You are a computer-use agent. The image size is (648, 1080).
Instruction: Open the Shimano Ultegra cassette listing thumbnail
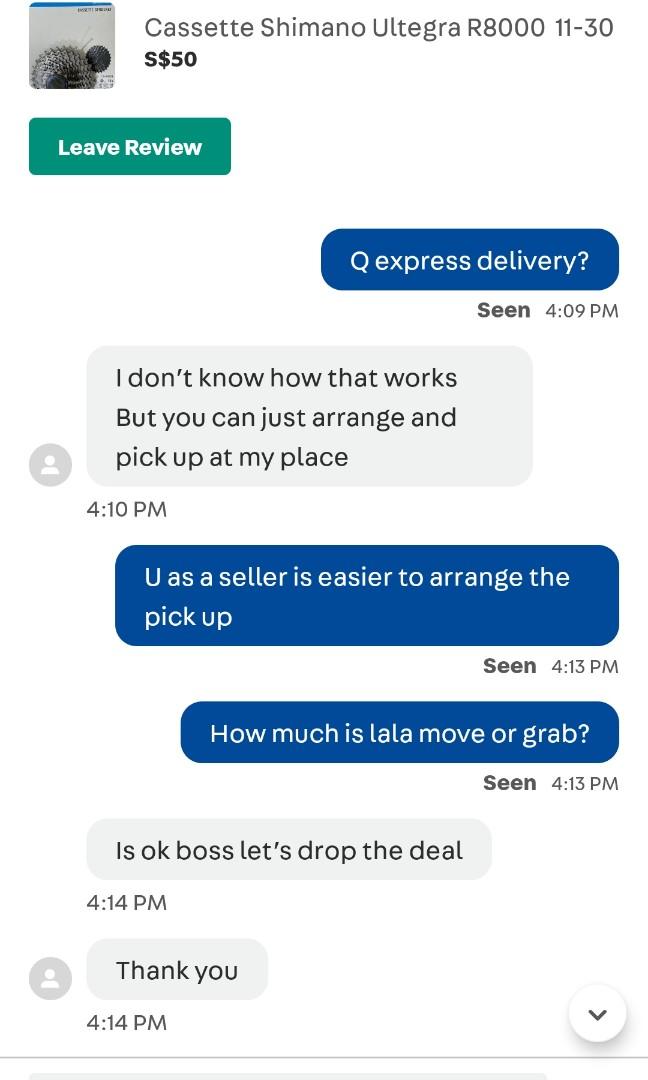[71, 46]
